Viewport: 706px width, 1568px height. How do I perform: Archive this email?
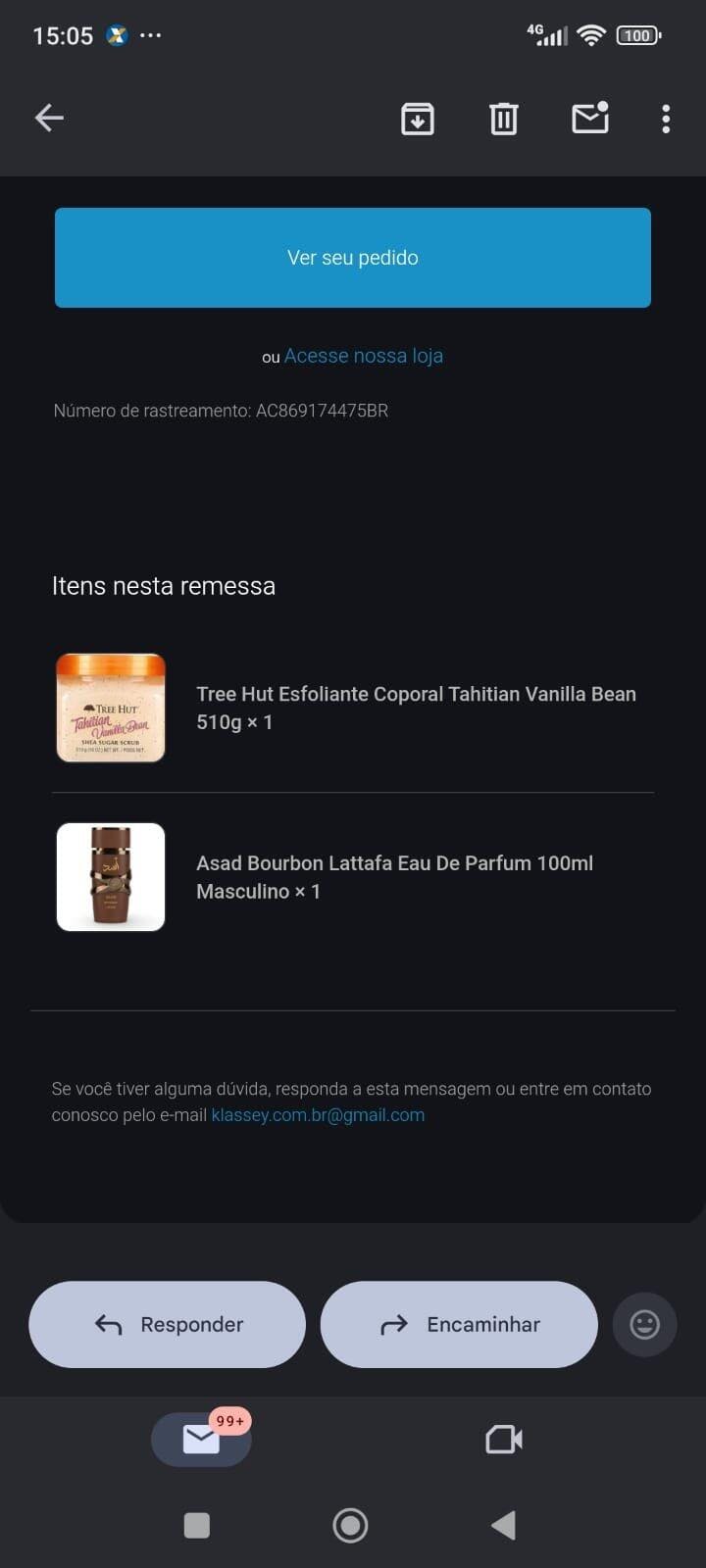click(x=418, y=119)
